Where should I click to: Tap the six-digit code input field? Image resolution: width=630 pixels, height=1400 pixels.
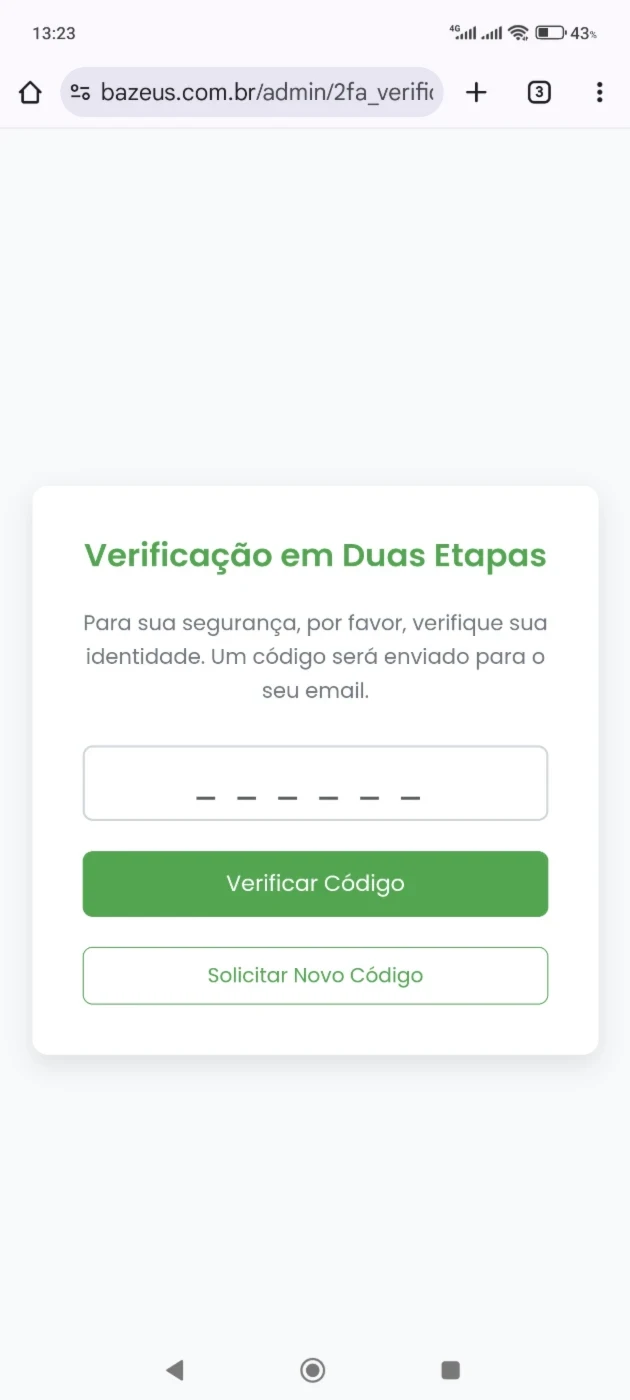pos(315,783)
